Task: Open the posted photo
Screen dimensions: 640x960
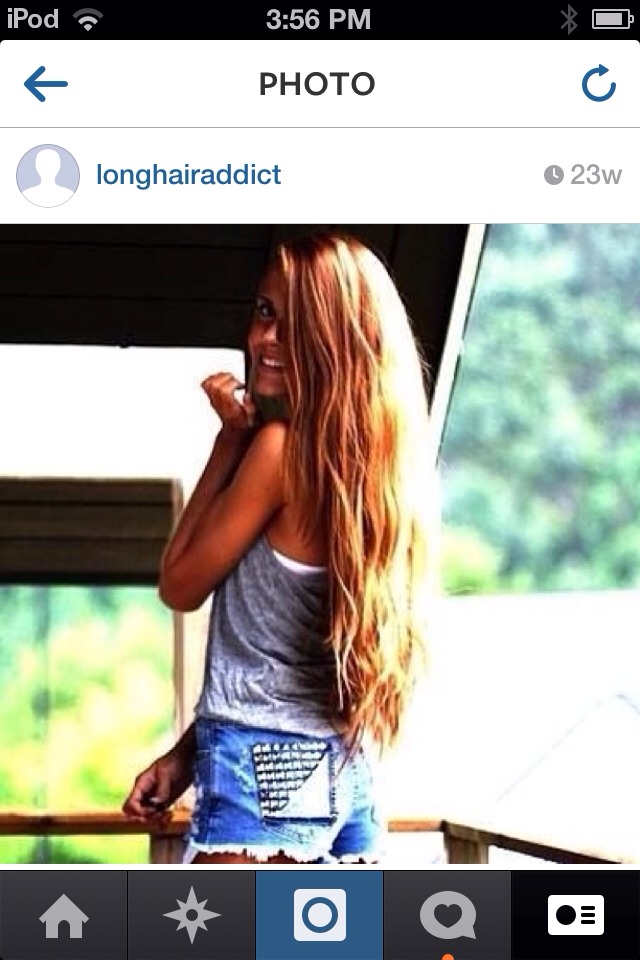Action: tap(320, 543)
